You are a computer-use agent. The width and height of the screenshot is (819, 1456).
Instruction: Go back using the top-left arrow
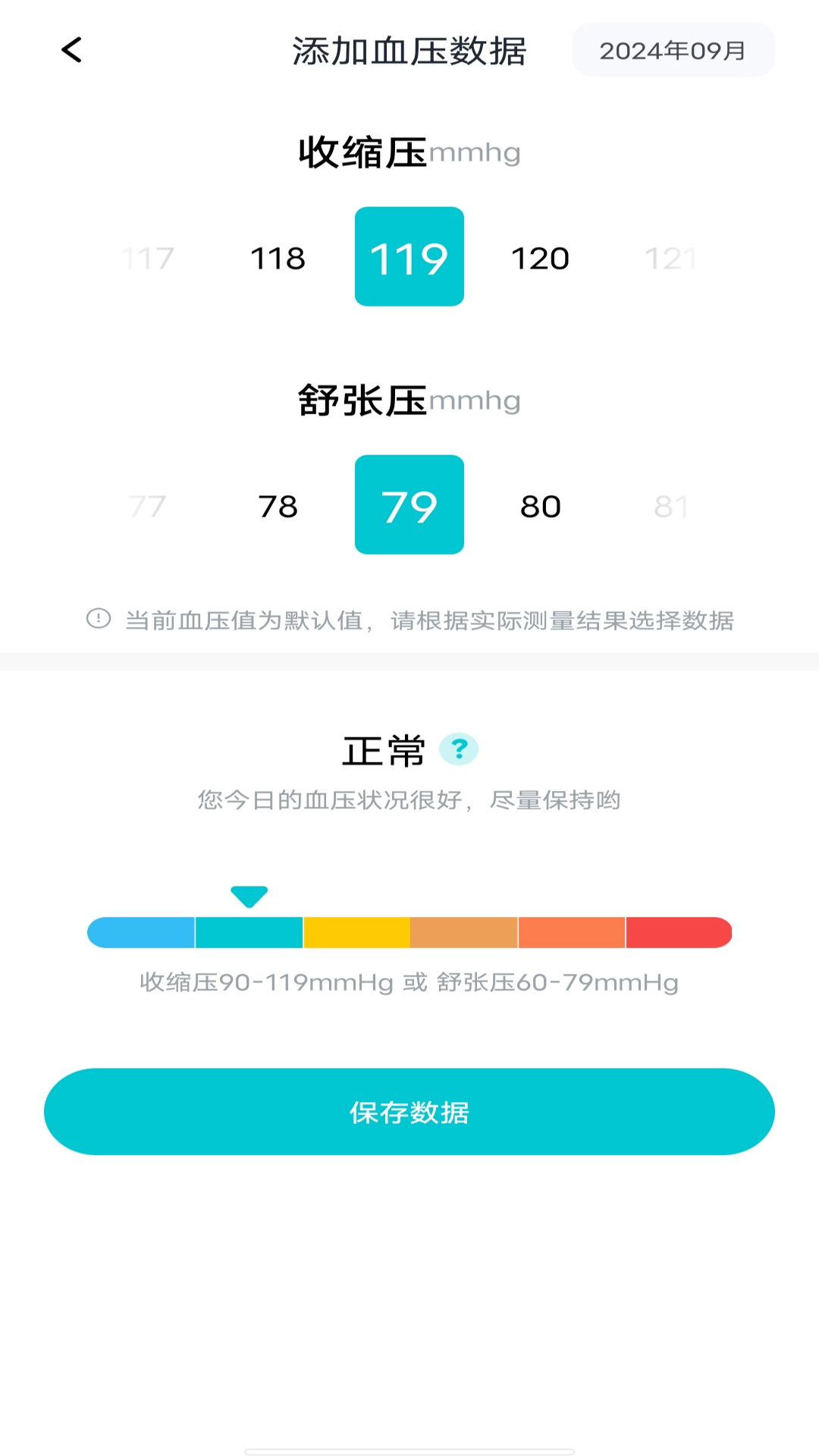[x=71, y=50]
